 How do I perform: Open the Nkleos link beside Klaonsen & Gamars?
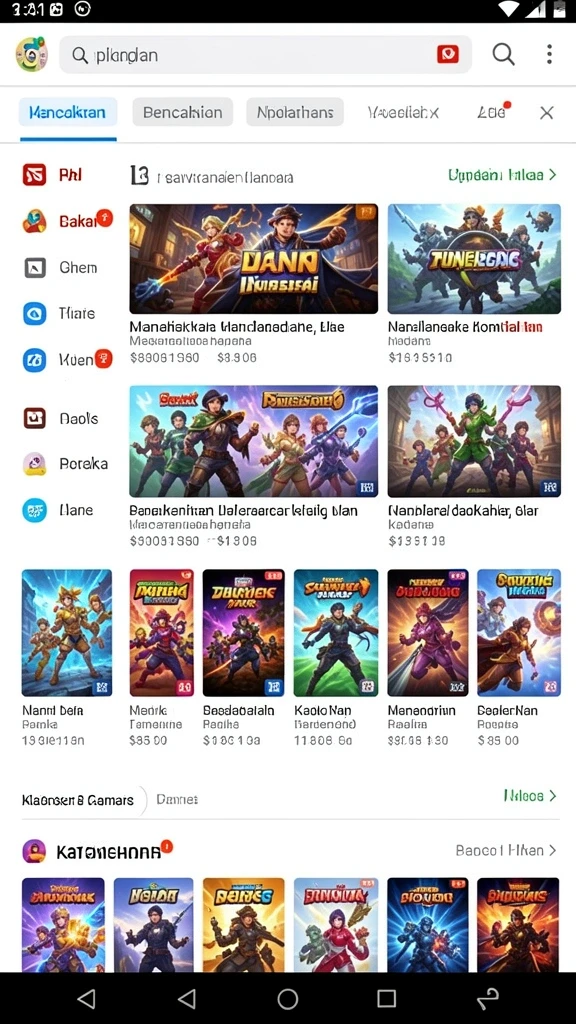click(530, 796)
